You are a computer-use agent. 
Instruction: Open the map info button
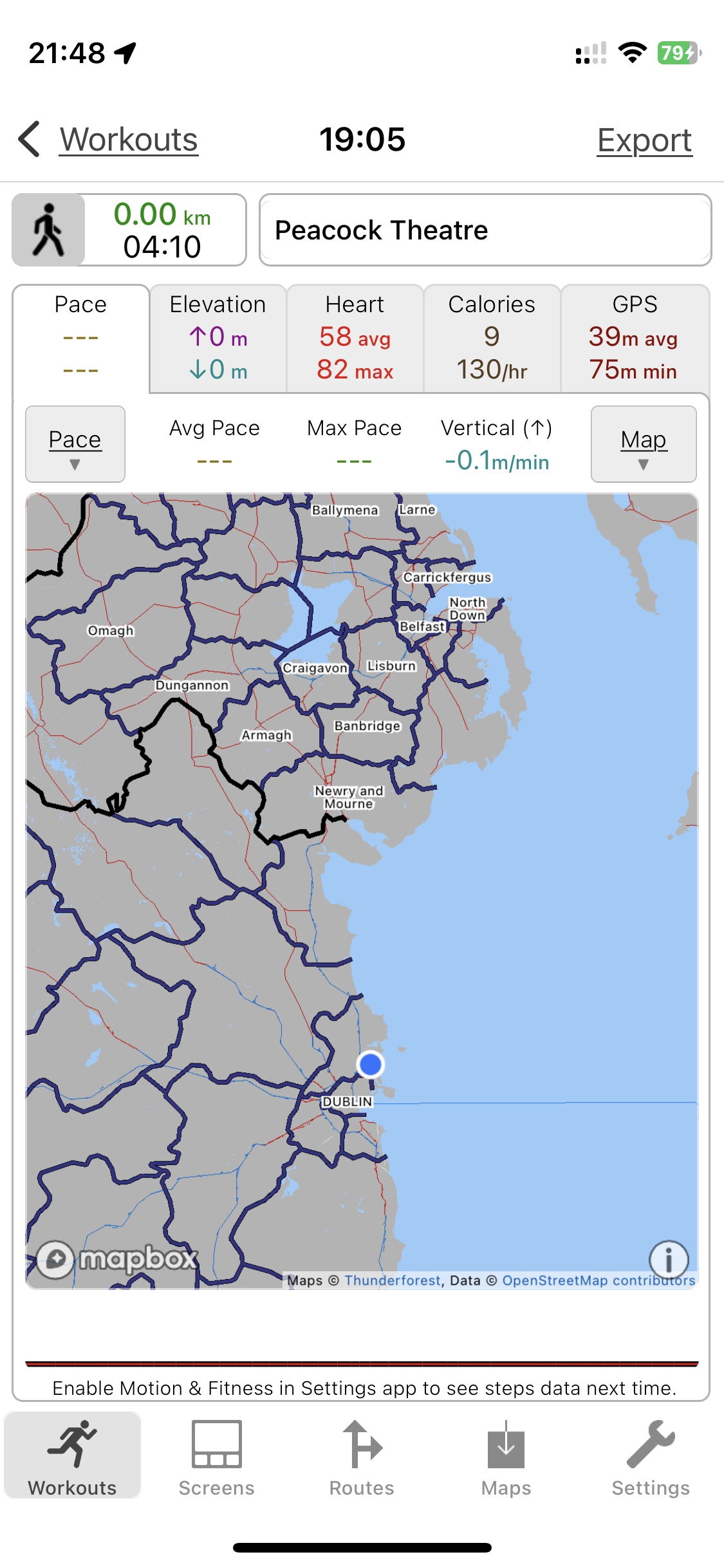point(669,1259)
